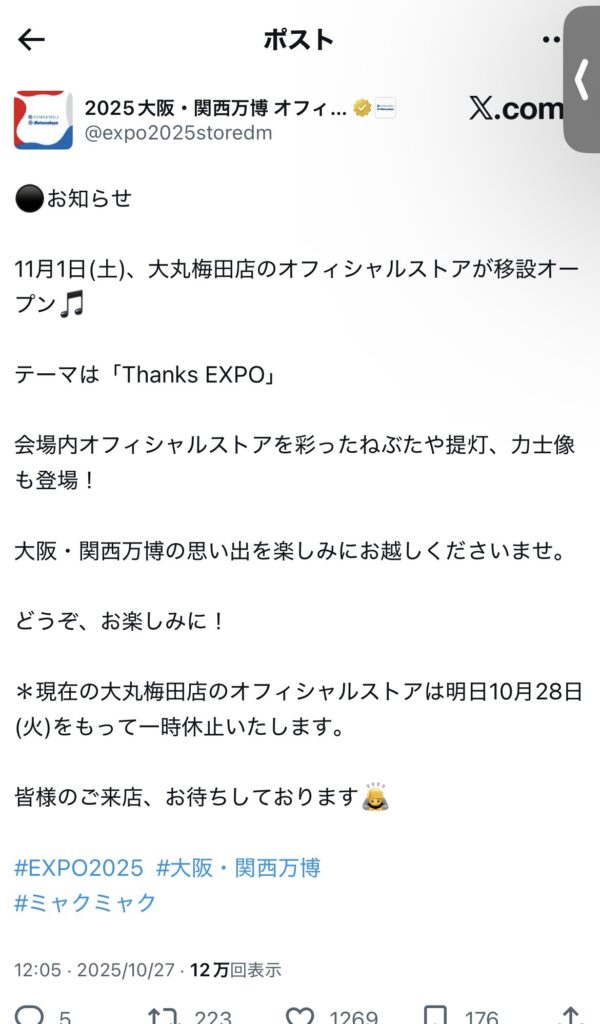Like this post
600x1024 pixels.
(x=300, y=1015)
